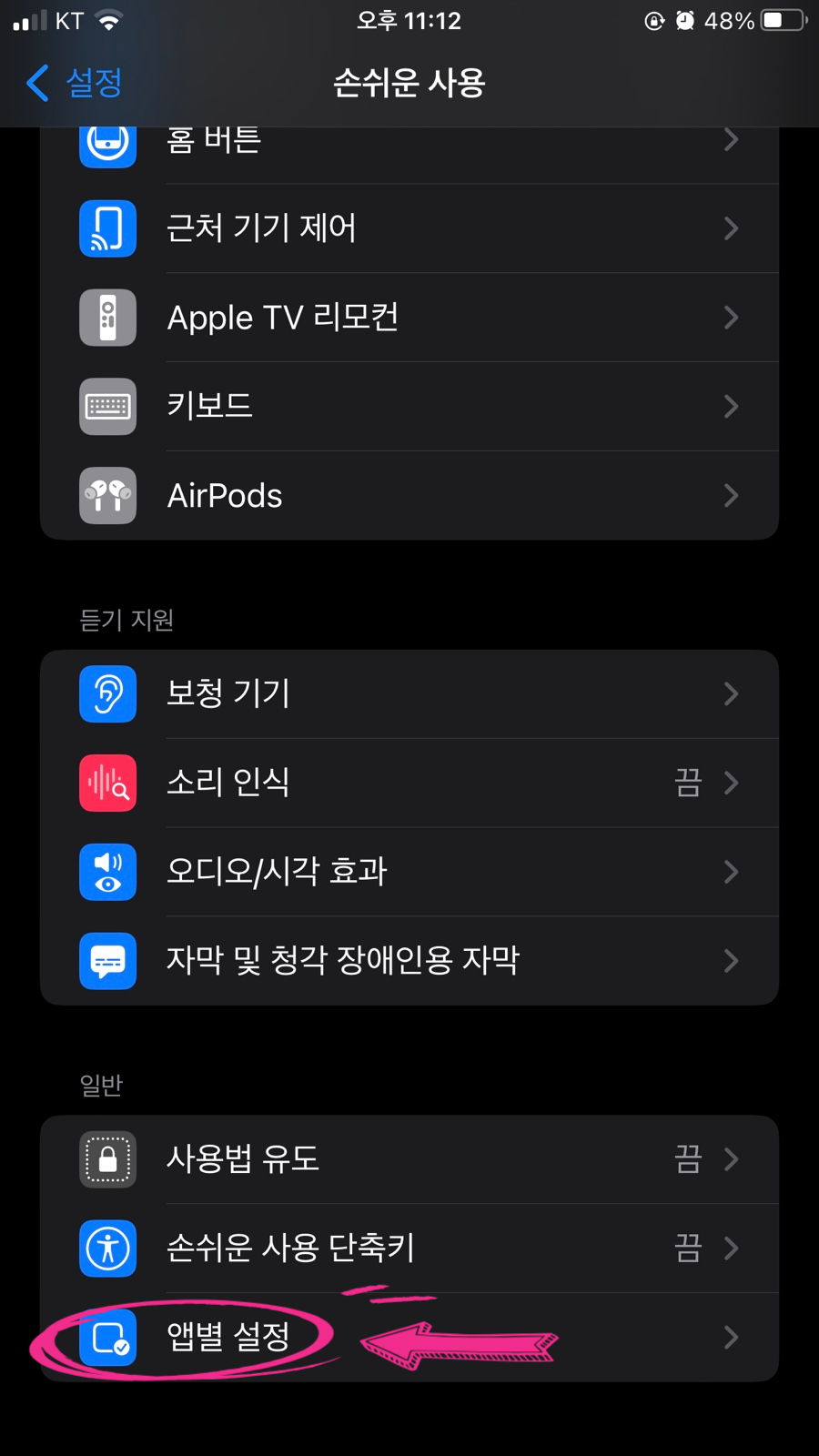Open 키보드 accessibility settings

[x=409, y=407]
